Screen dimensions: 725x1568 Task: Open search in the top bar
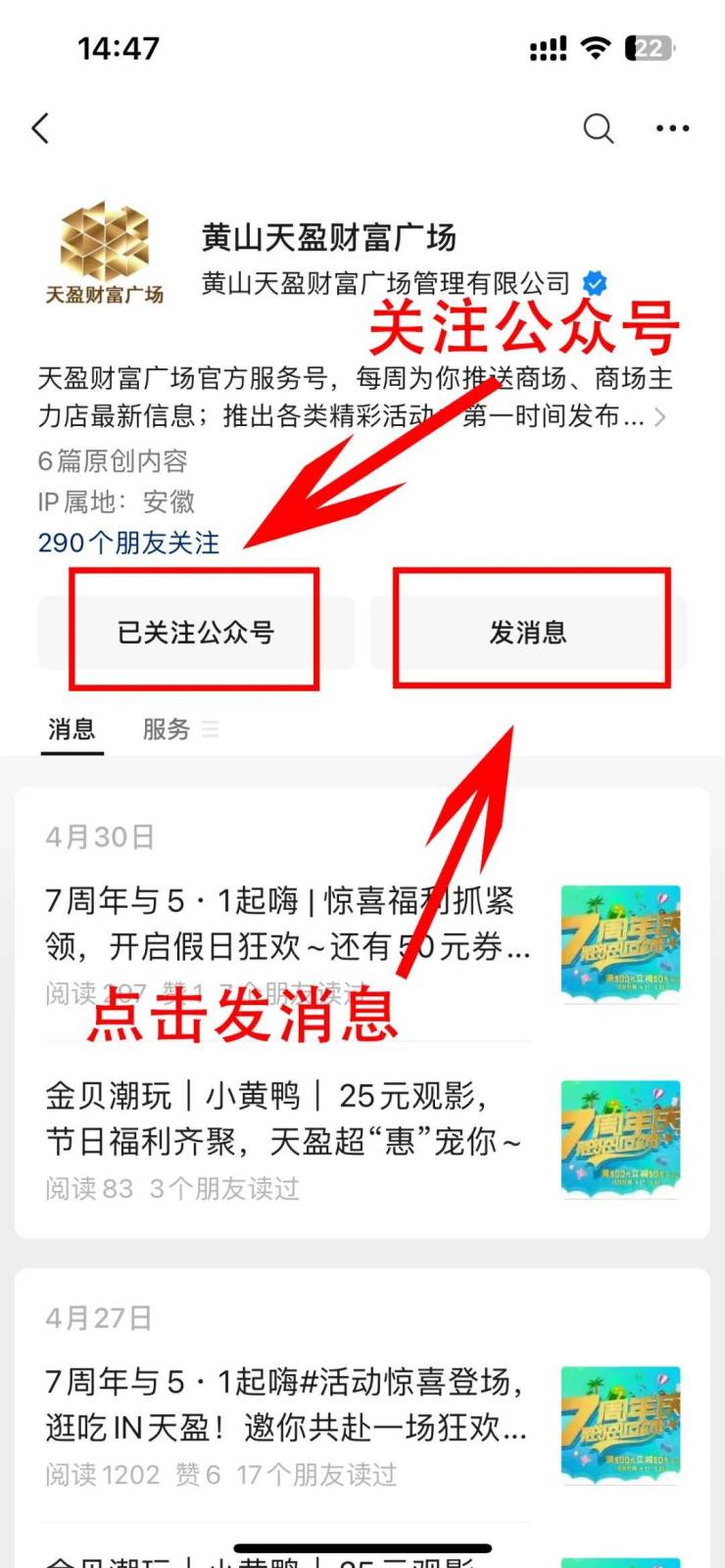(x=598, y=128)
